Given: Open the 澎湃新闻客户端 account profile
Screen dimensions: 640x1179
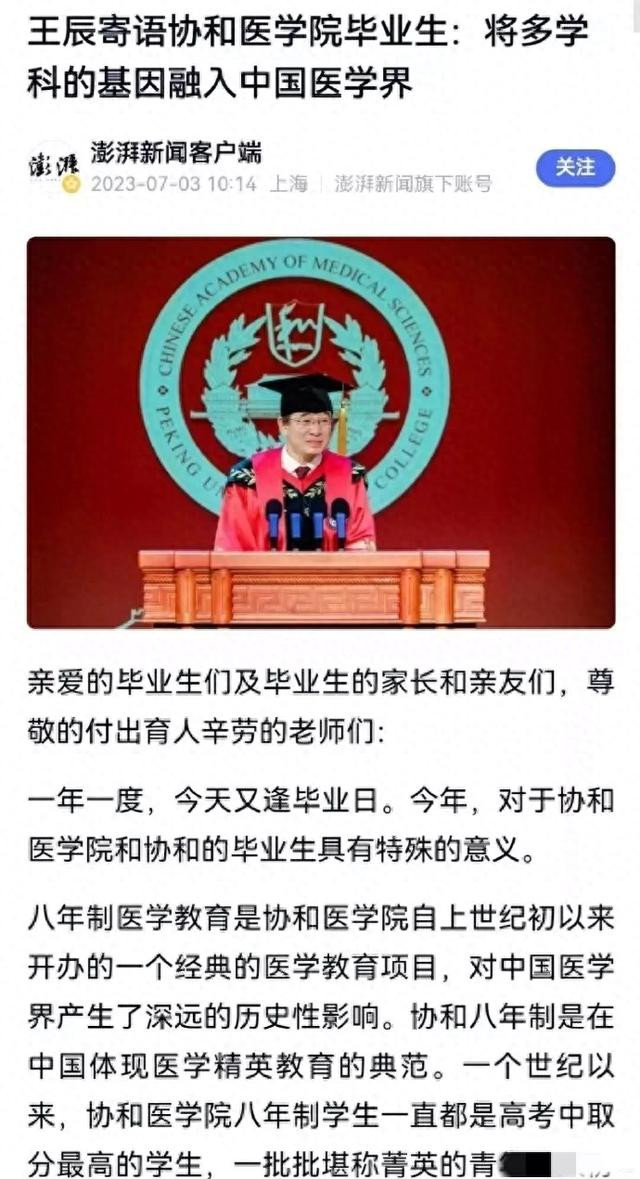Looking at the screenshot, I should coord(176,153).
